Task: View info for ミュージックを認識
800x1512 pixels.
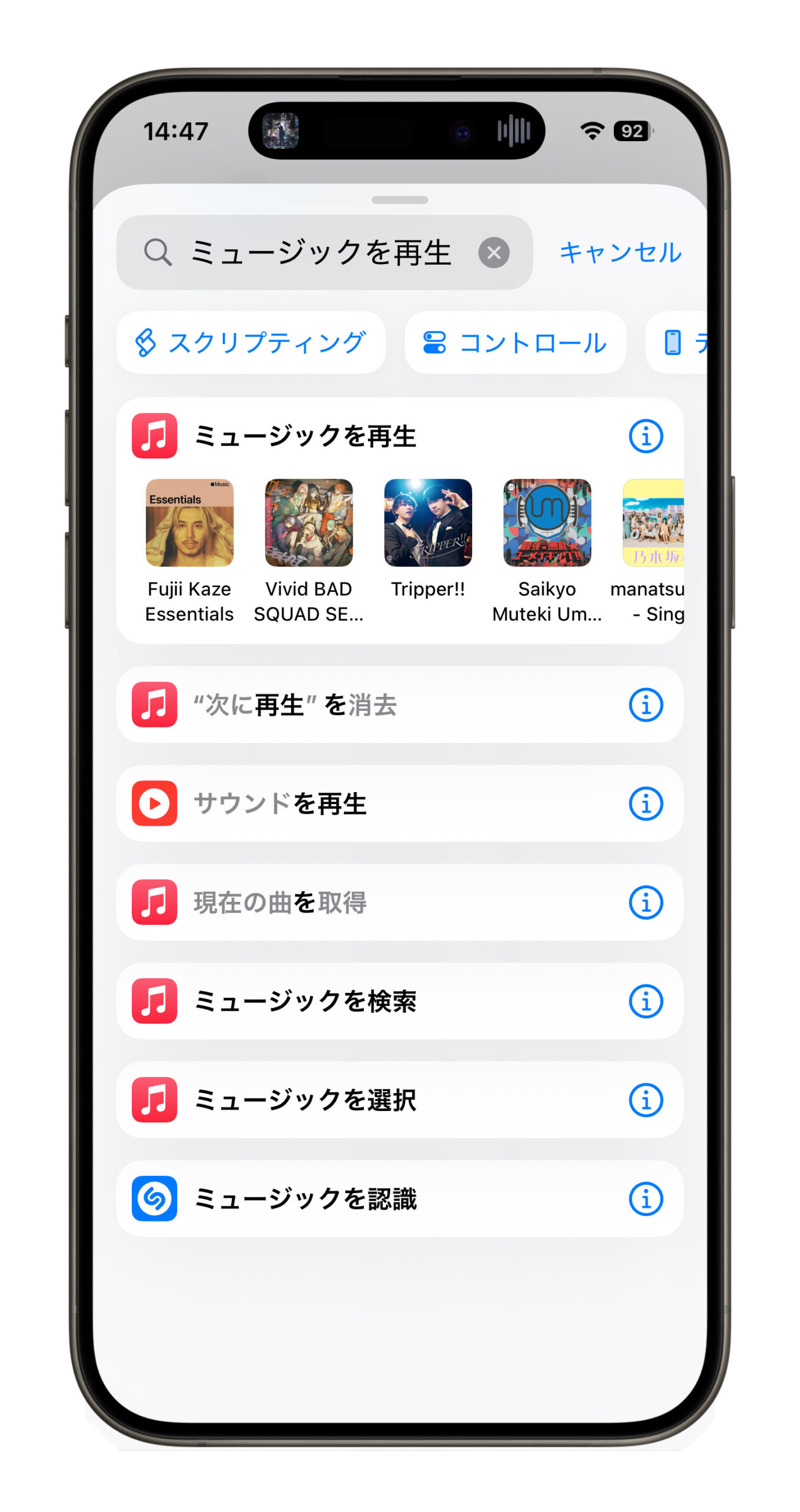Action: [x=645, y=1199]
